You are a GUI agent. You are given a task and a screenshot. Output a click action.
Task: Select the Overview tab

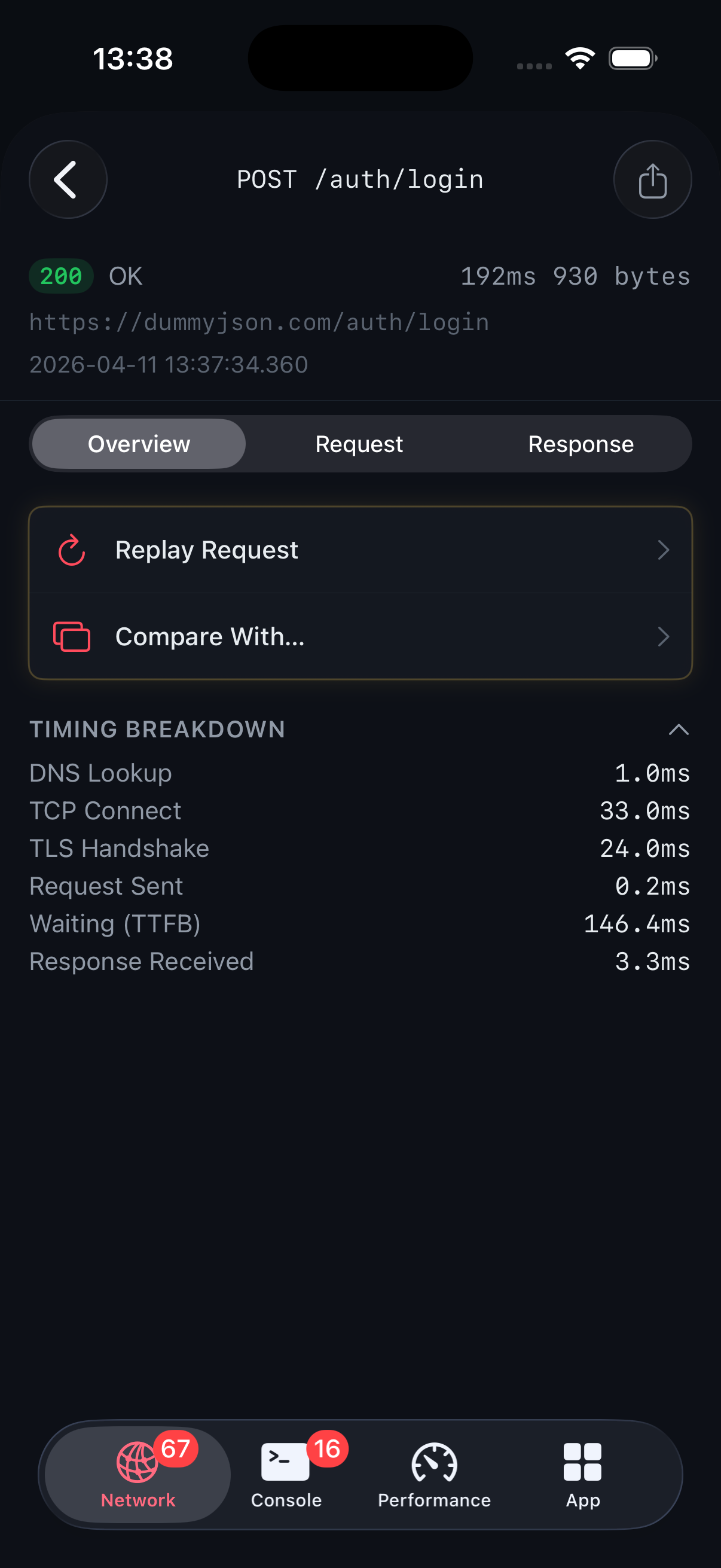(138, 444)
